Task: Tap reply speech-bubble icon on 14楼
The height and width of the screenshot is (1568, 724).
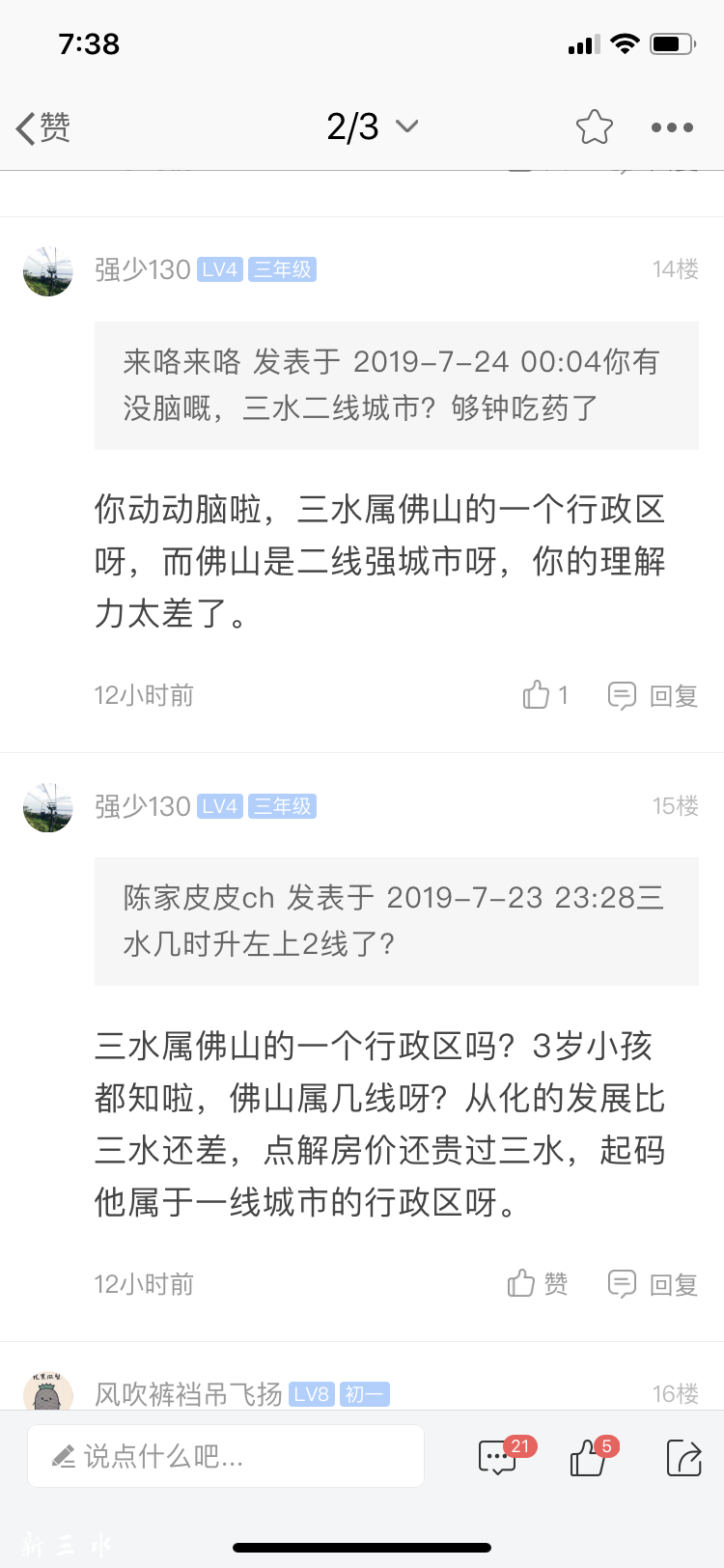Action: 623,694
